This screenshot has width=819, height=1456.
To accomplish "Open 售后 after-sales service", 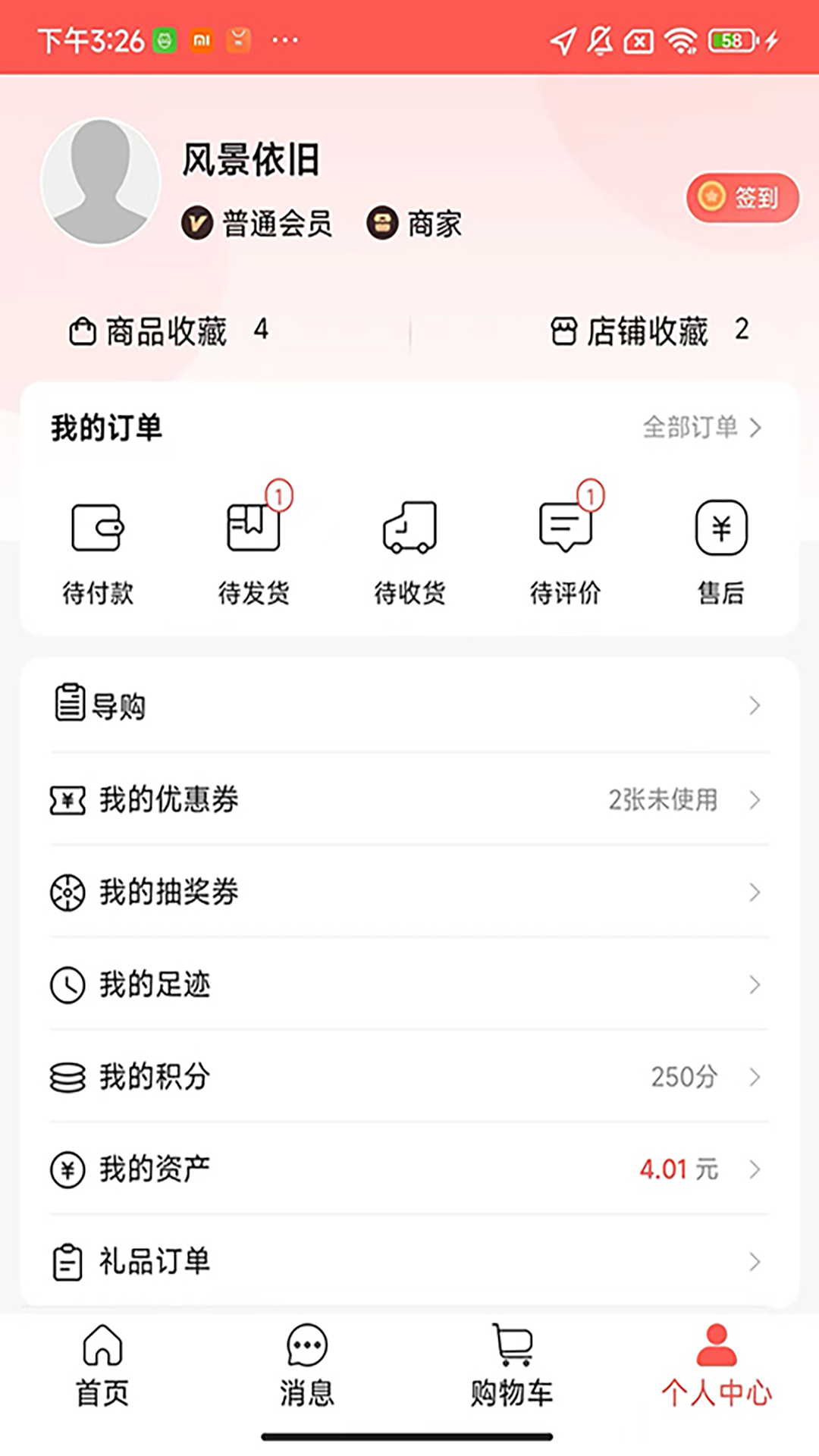I will click(721, 551).
